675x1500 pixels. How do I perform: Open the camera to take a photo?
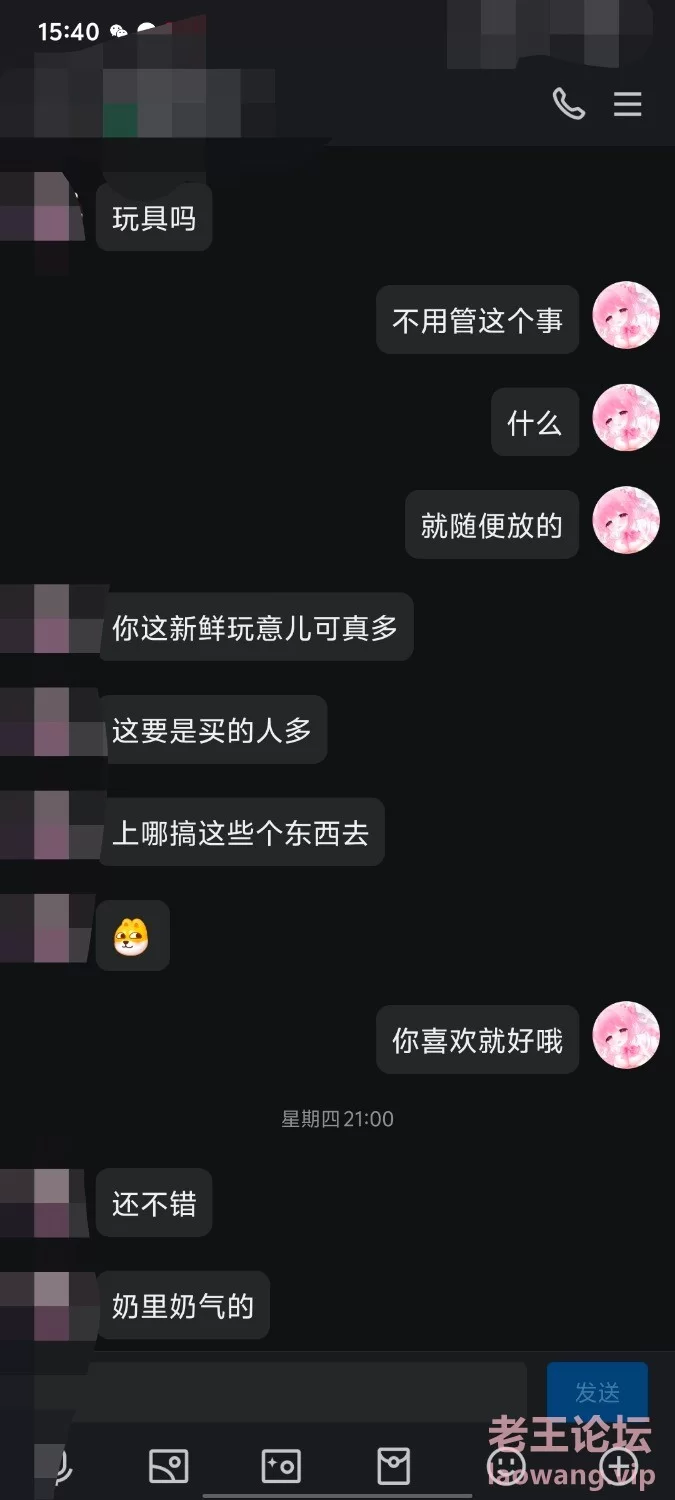[281, 1466]
